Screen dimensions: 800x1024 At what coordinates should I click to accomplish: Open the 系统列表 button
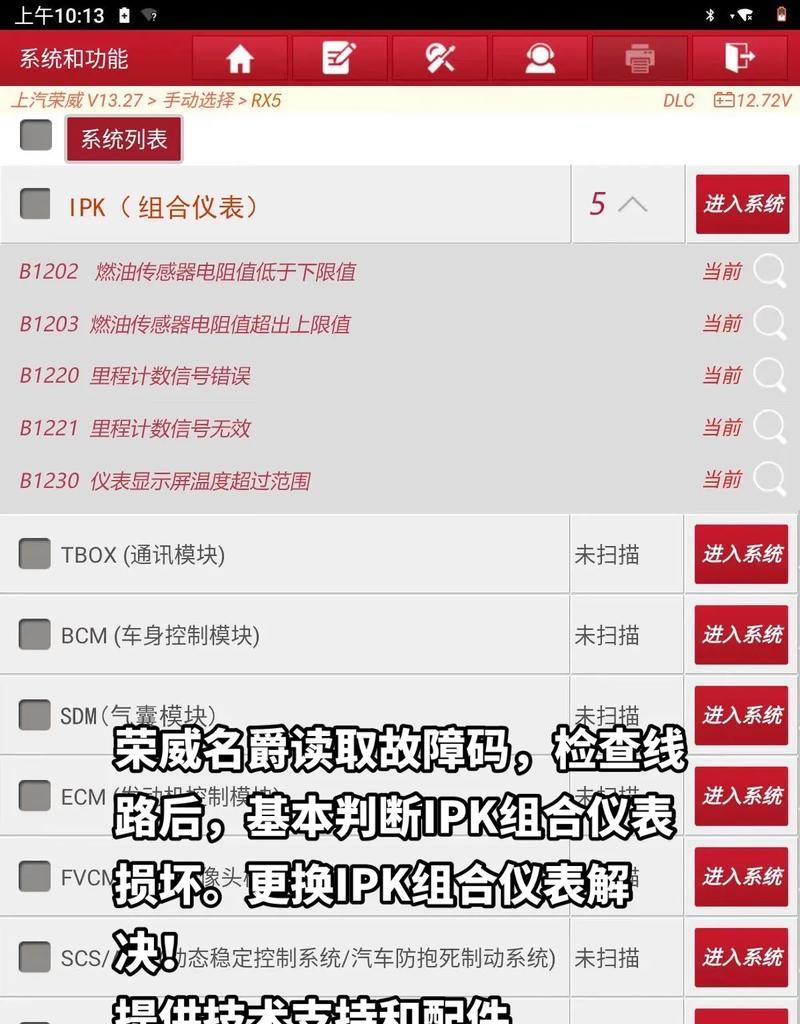pyautogui.click(x=124, y=140)
